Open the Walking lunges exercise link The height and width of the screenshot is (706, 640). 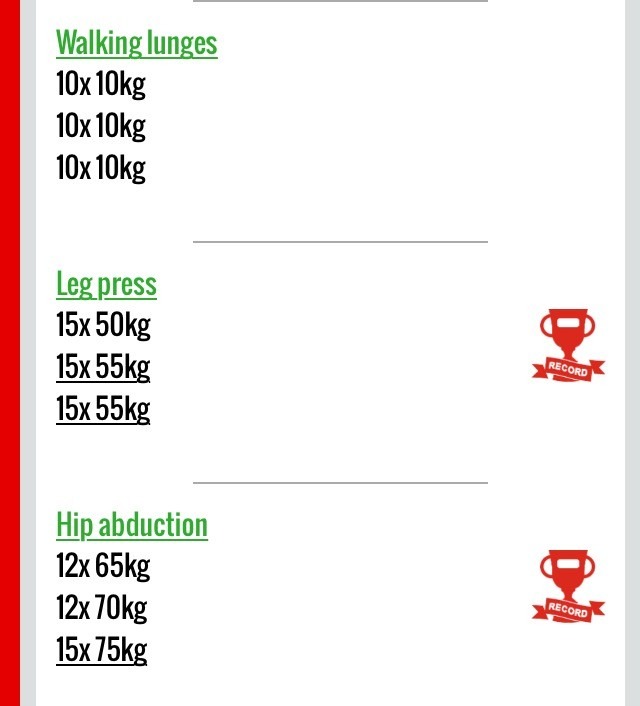[x=136, y=43]
